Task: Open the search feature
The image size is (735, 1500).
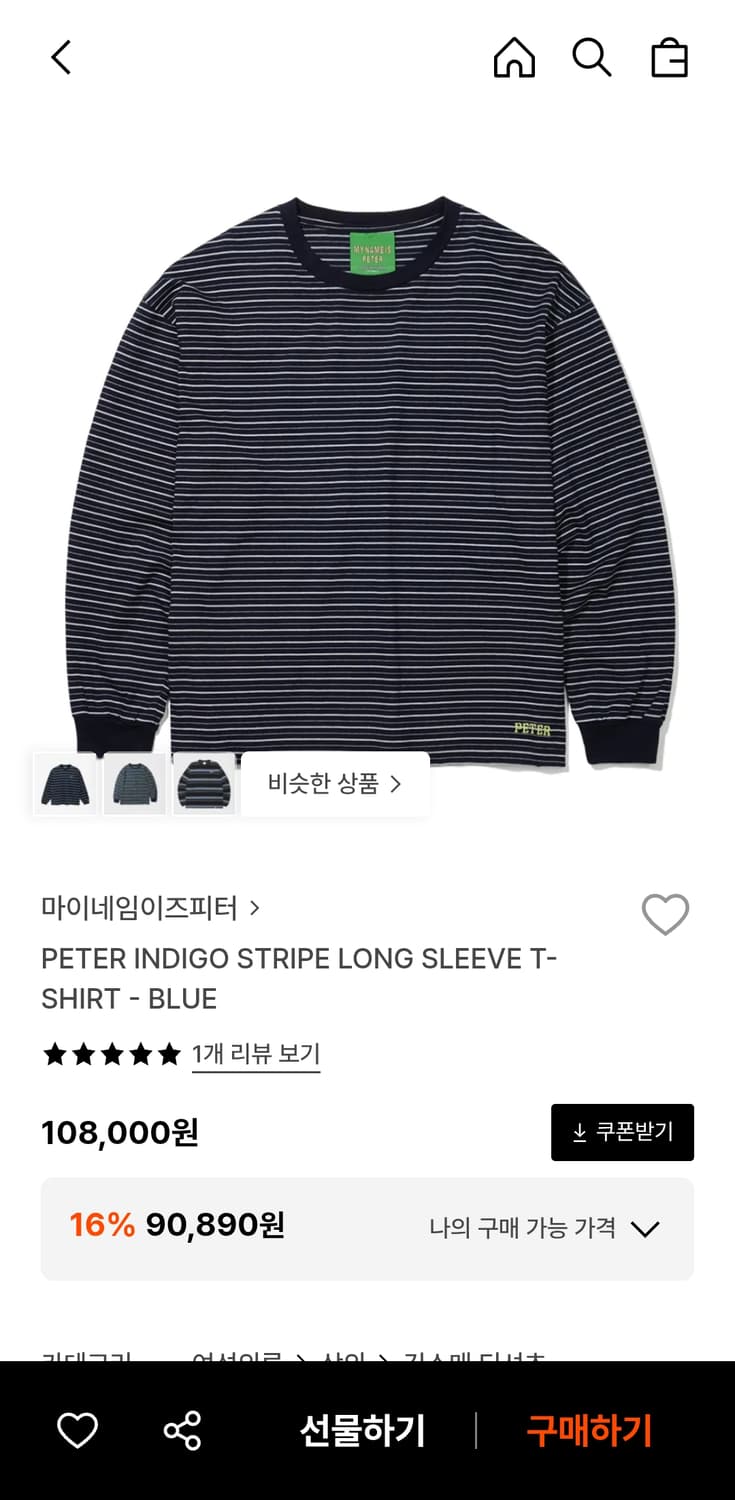Action: tap(594, 58)
